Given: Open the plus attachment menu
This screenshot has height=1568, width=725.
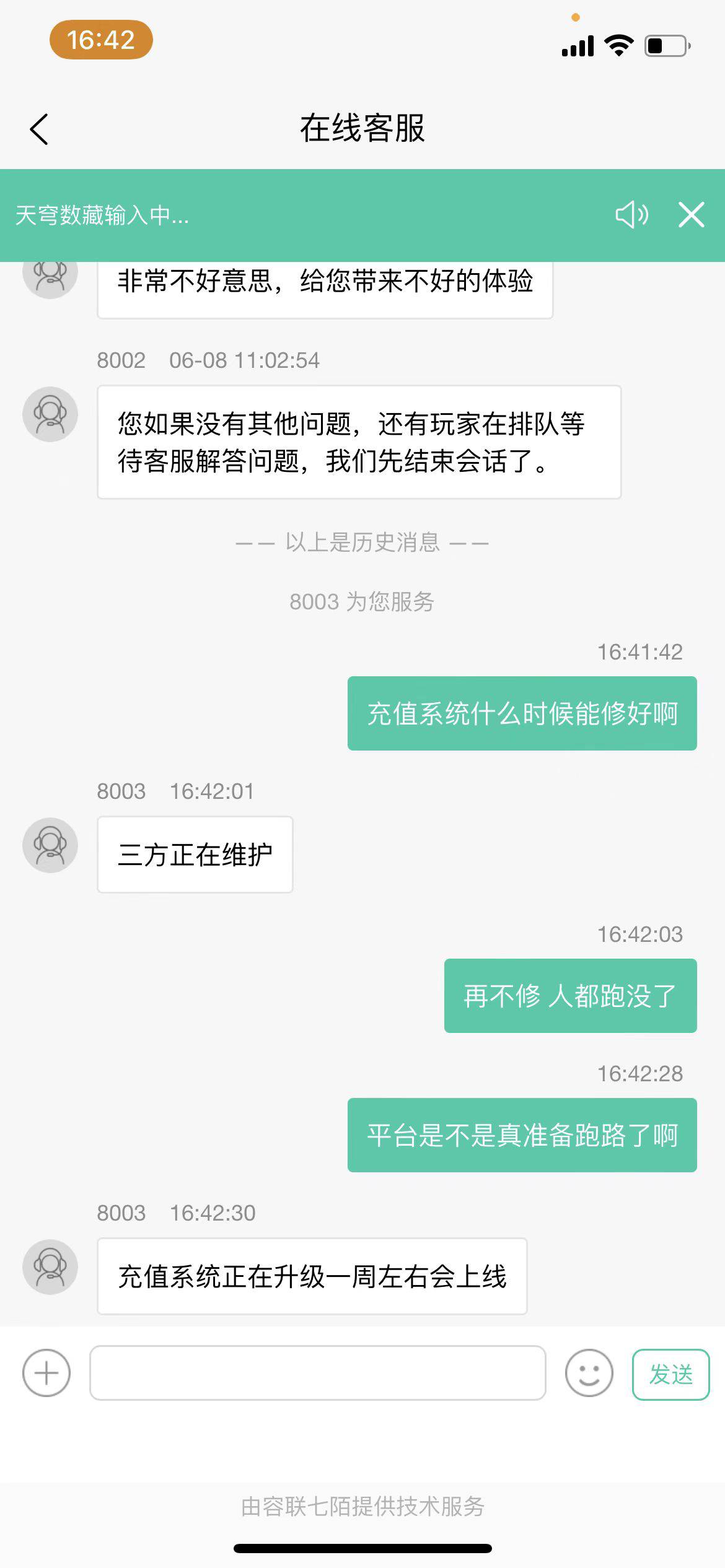Looking at the screenshot, I should click(x=46, y=1372).
